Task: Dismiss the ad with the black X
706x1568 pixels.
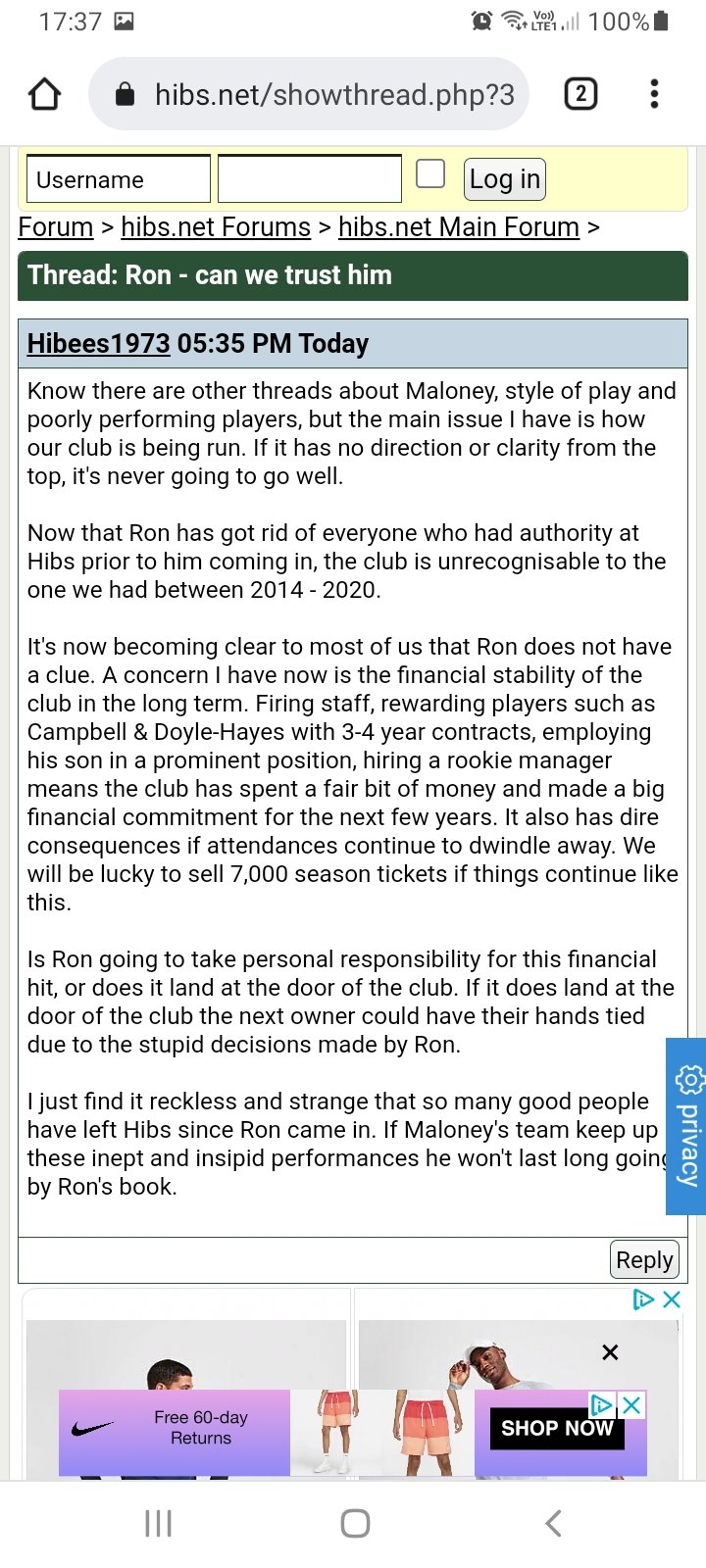Action: [x=610, y=1352]
